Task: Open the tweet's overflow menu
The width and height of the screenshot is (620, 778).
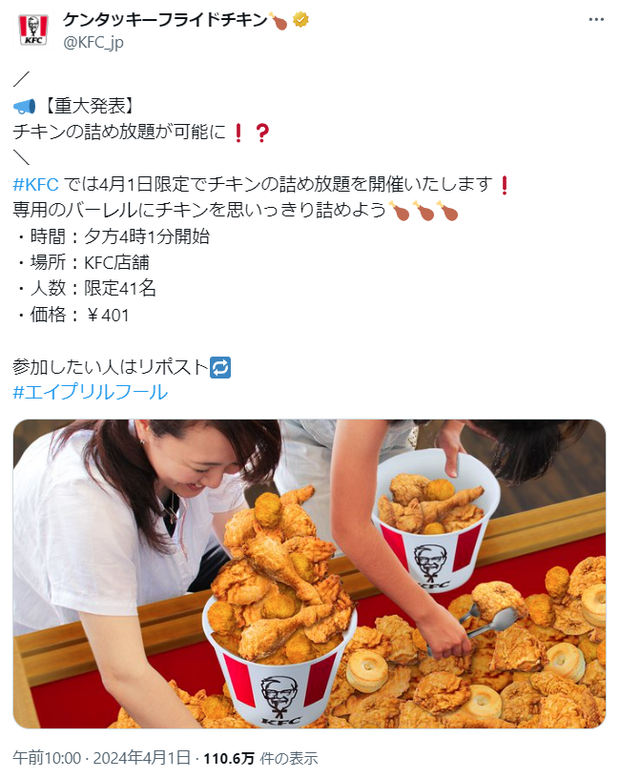Action: pyautogui.click(x=596, y=20)
